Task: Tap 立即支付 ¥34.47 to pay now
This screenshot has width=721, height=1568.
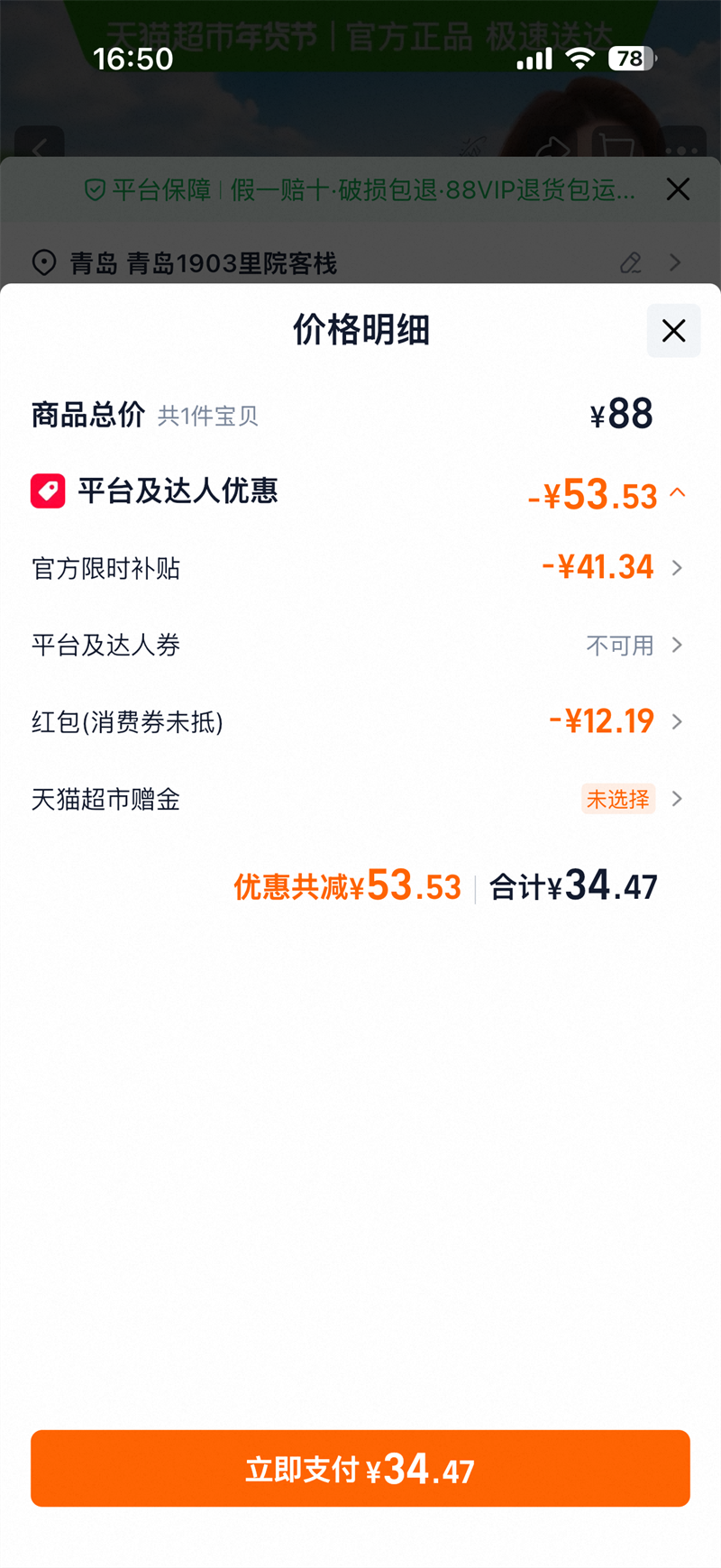Action: click(360, 1468)
